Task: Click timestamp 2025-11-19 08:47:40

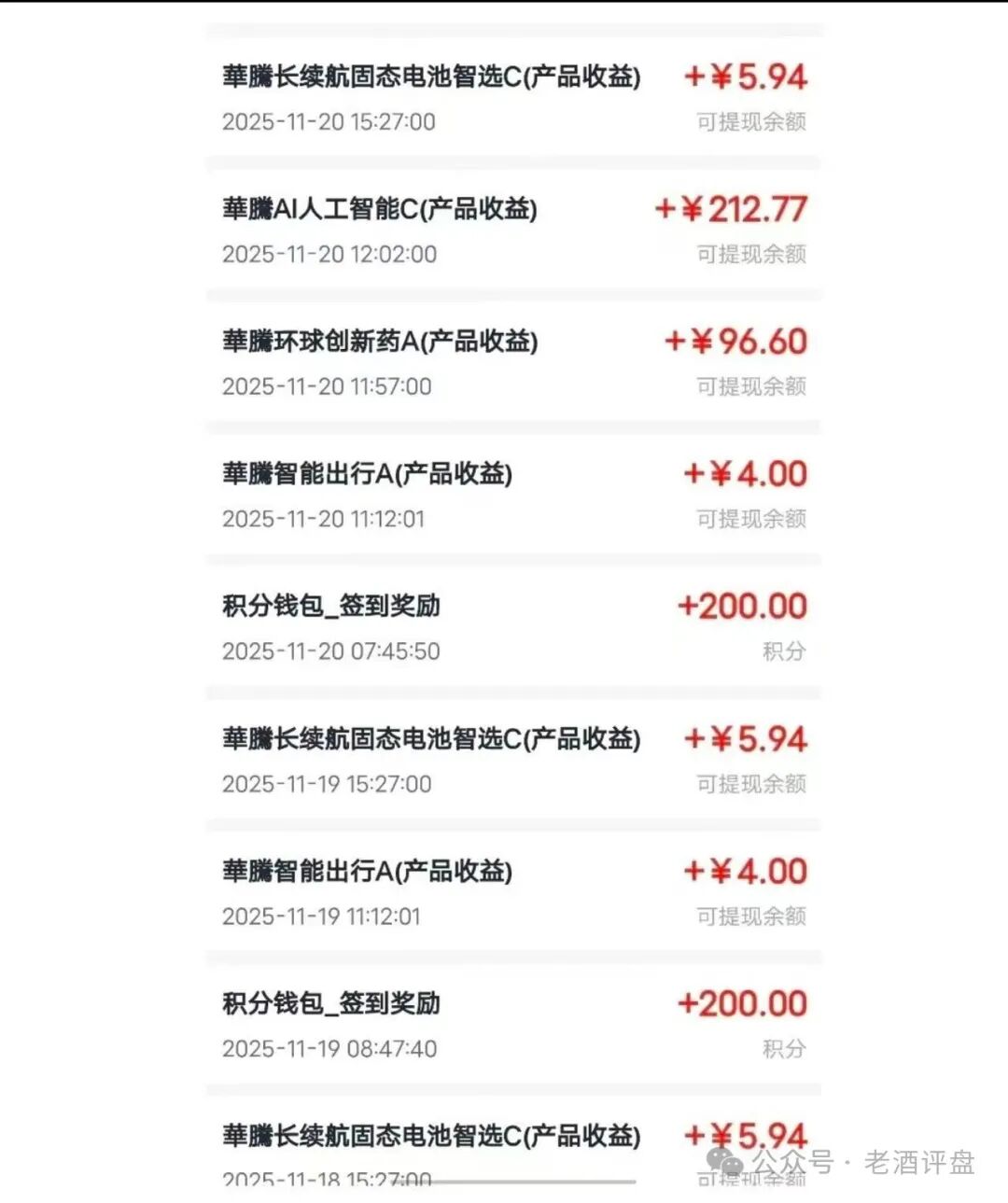Action: pos(331,1048)
